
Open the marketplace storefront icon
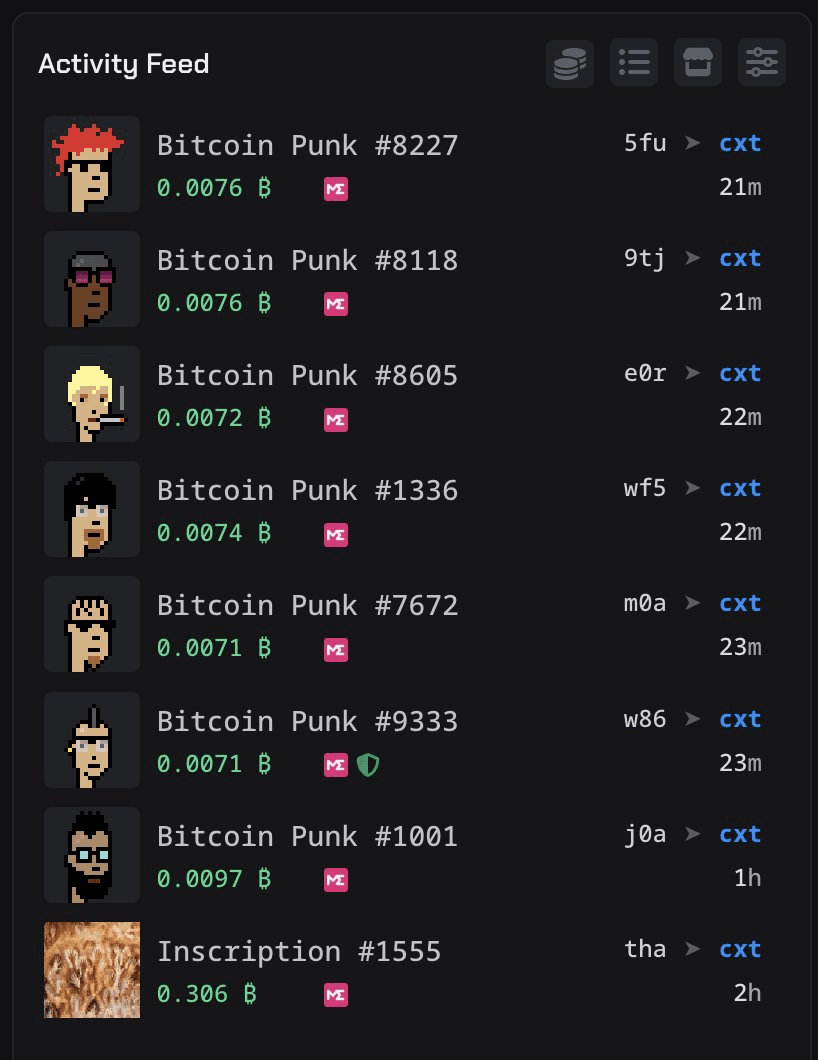tap(698, 64)
